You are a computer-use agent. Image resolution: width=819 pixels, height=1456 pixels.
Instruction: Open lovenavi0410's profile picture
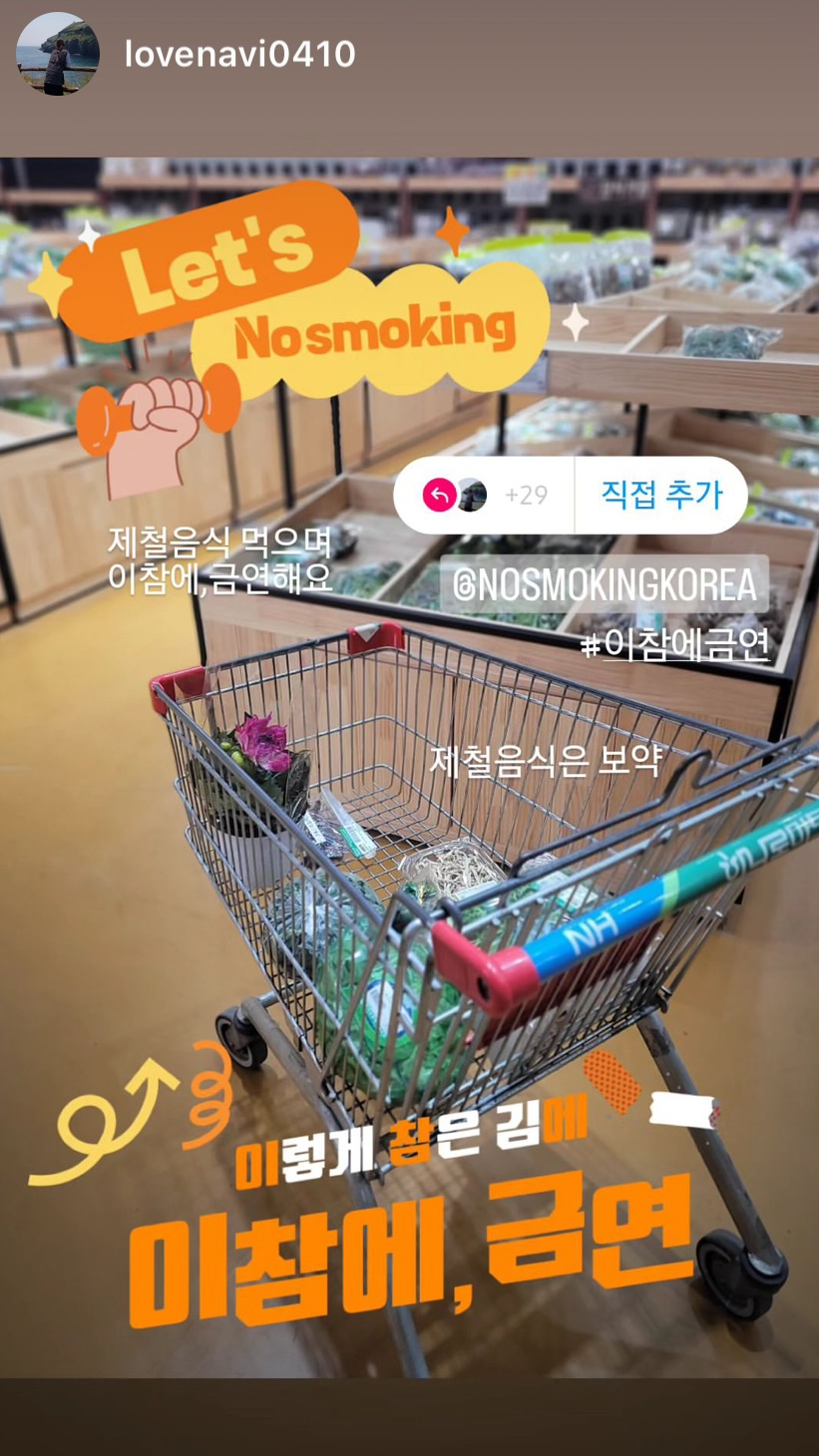click(x=58, y=54)
